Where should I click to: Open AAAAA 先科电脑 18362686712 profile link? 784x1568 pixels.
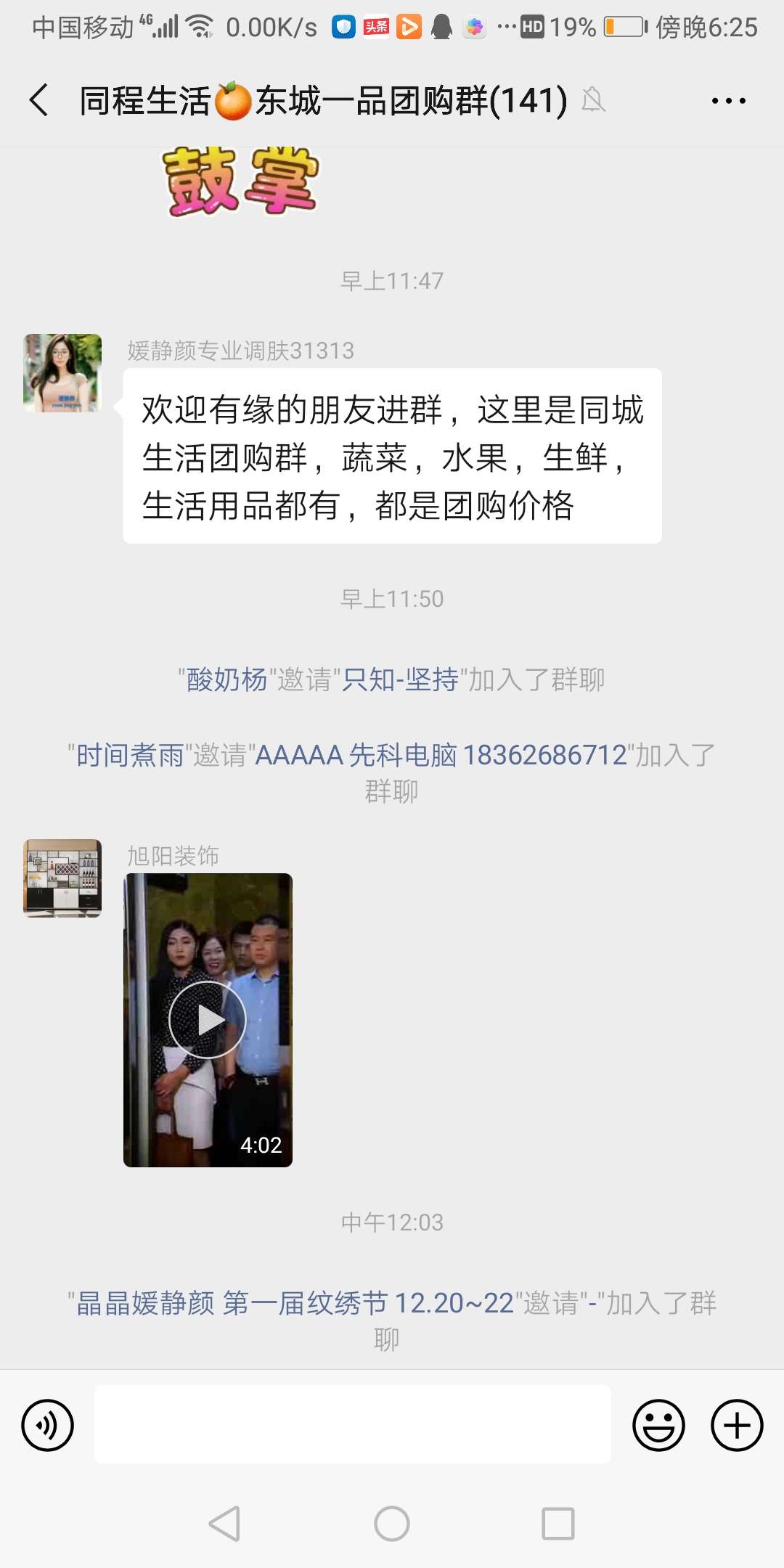[441, 756]
